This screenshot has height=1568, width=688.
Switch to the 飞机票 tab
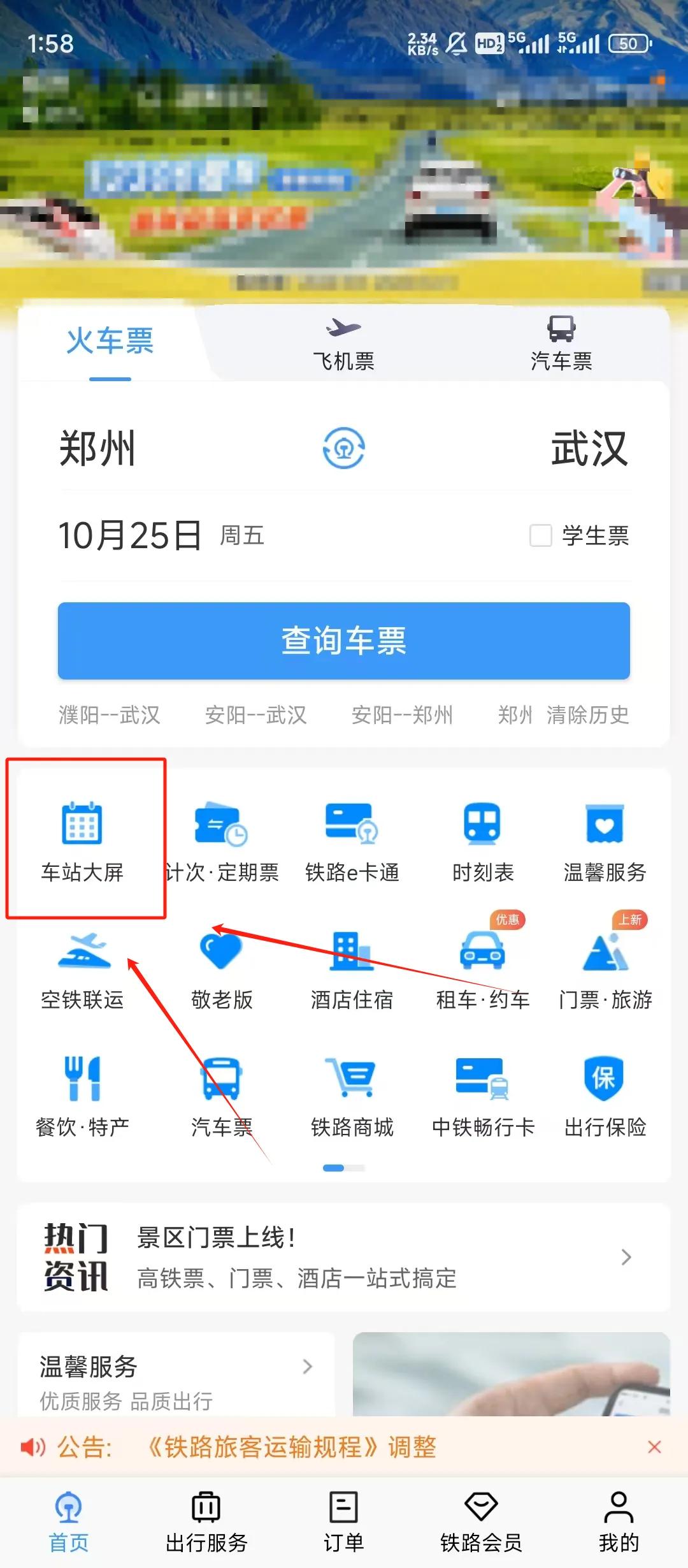343,345
